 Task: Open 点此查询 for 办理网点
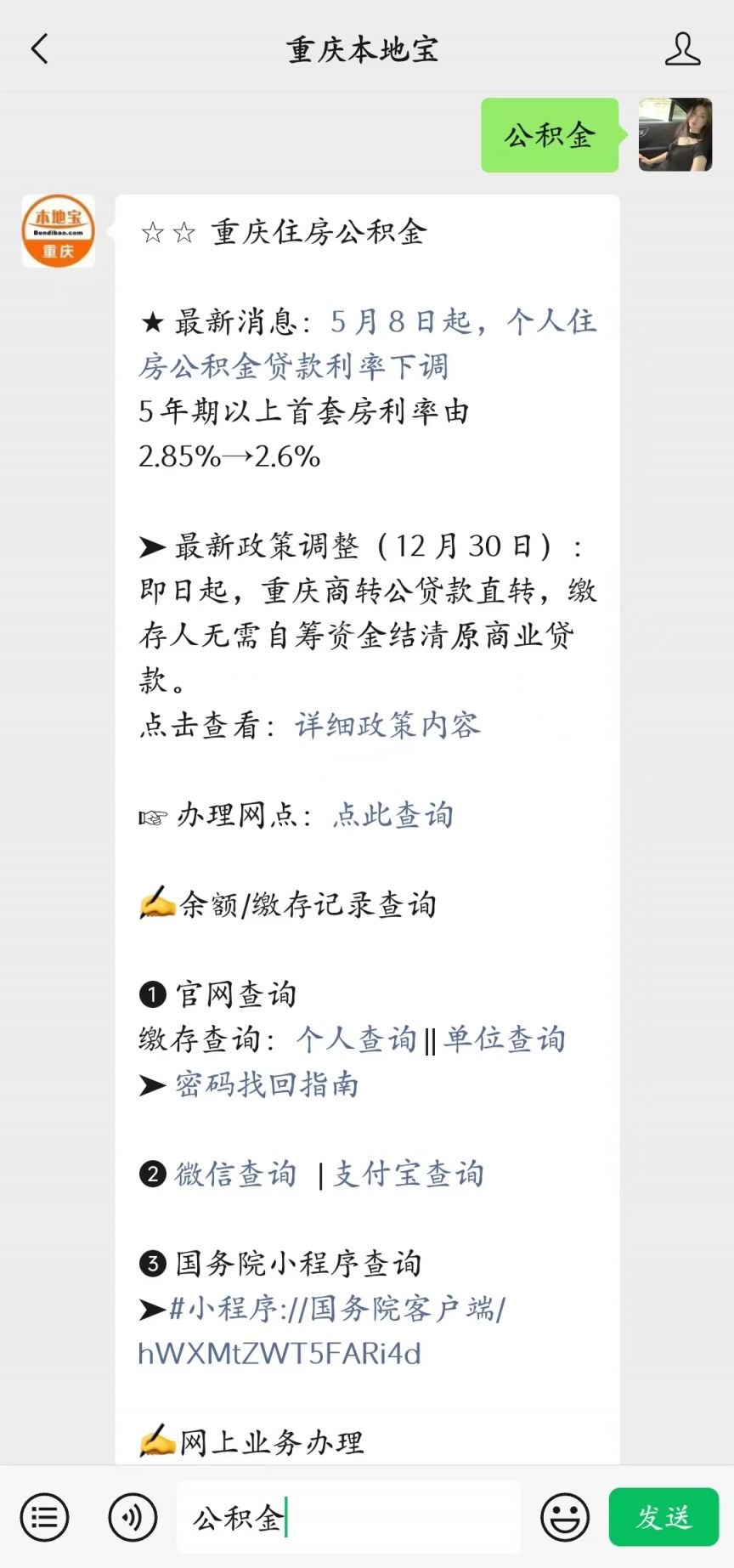[x=392, y=815]
